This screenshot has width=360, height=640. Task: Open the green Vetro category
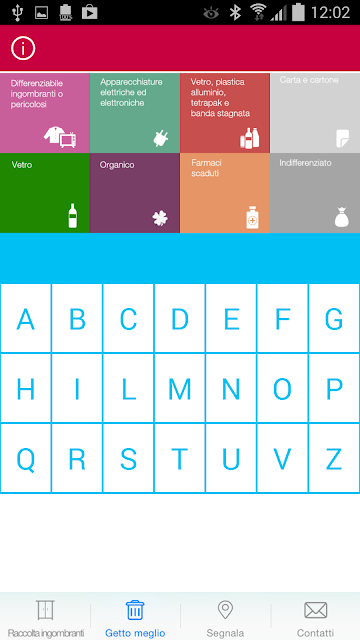45,193
